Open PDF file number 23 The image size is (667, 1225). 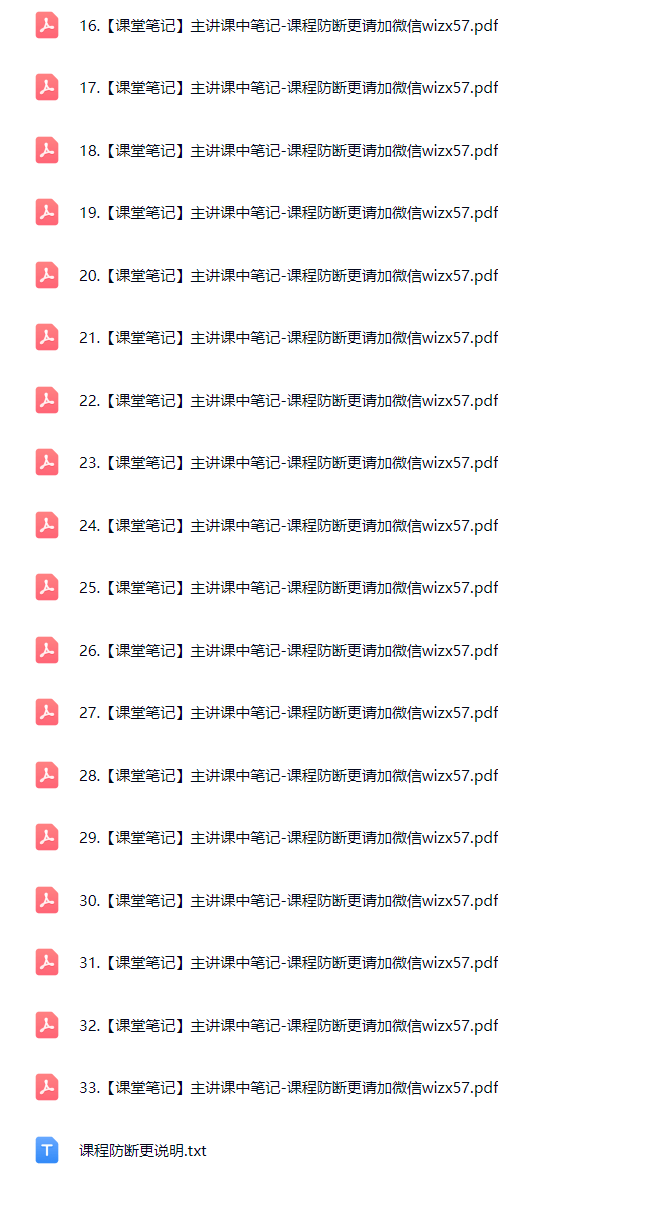coord(288,463)
